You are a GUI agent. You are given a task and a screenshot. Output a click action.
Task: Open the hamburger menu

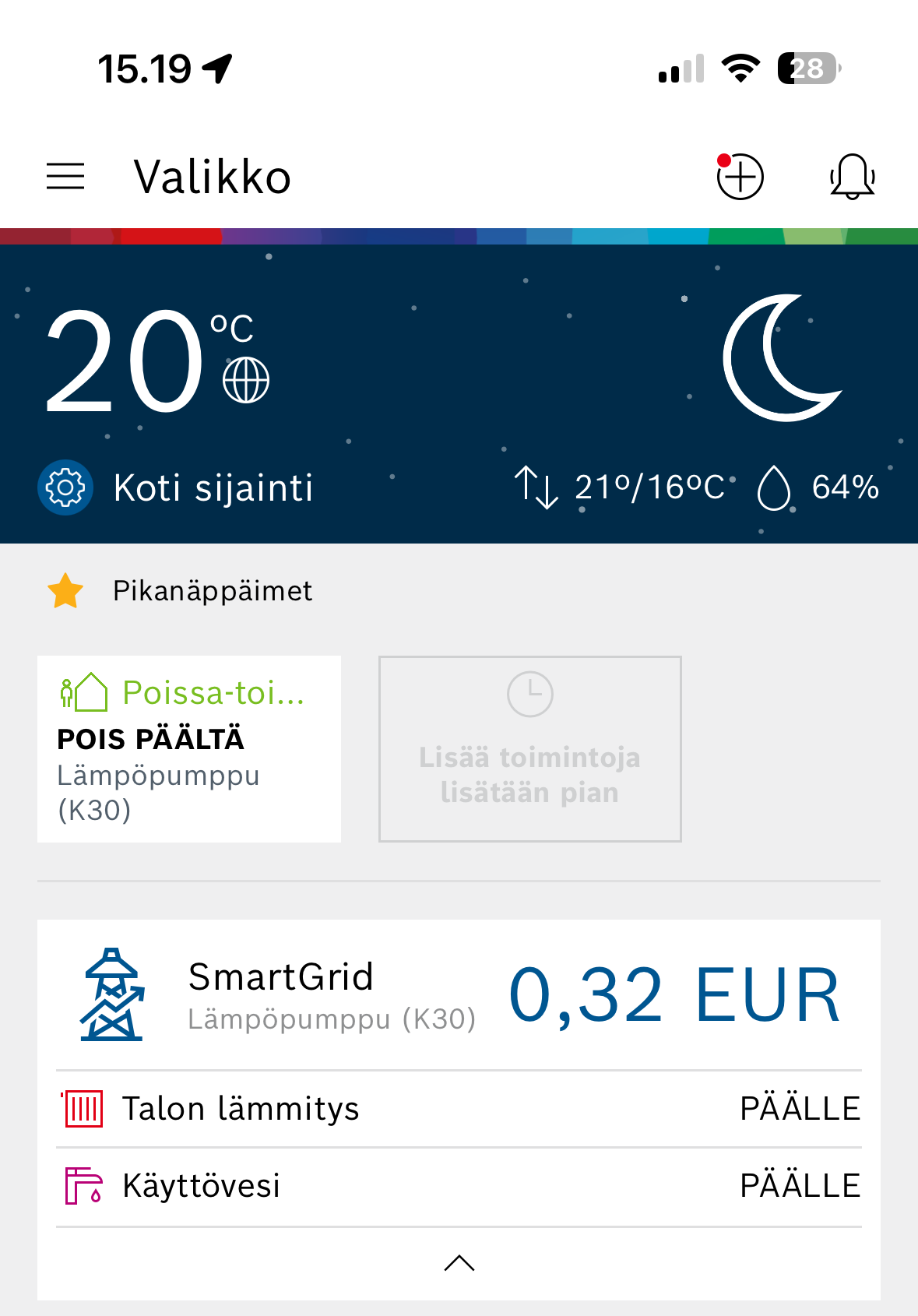pos(65,176)
